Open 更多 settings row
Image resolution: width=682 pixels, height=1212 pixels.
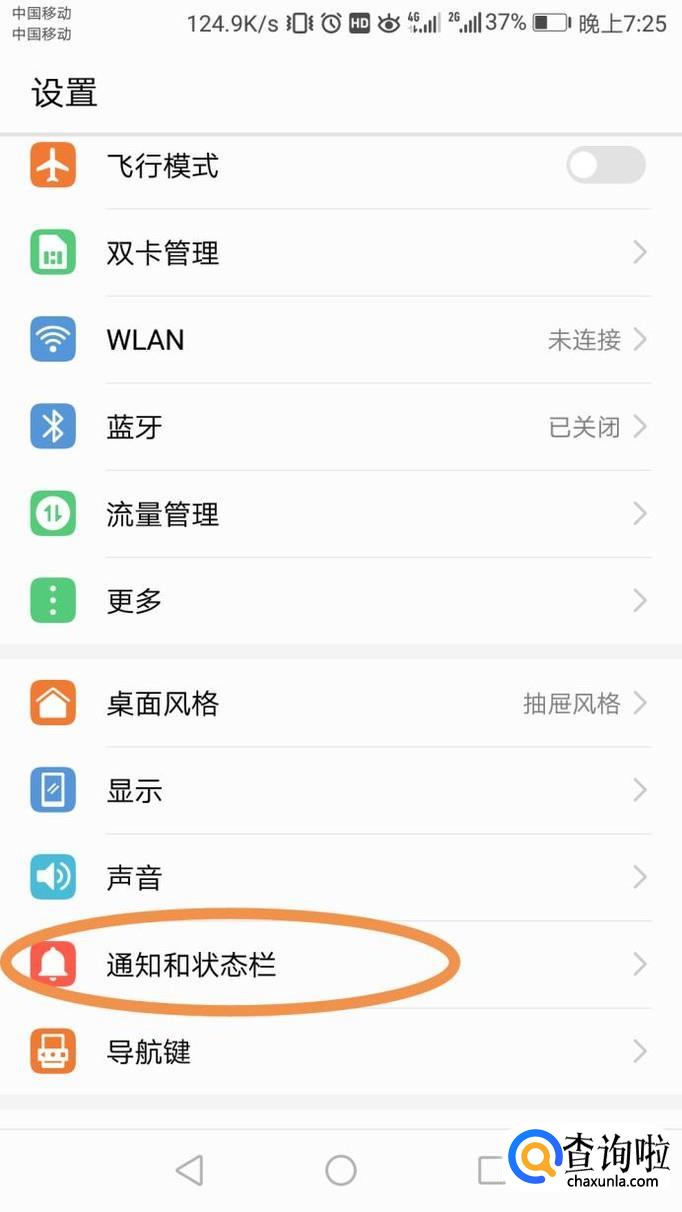coord(341,601)
